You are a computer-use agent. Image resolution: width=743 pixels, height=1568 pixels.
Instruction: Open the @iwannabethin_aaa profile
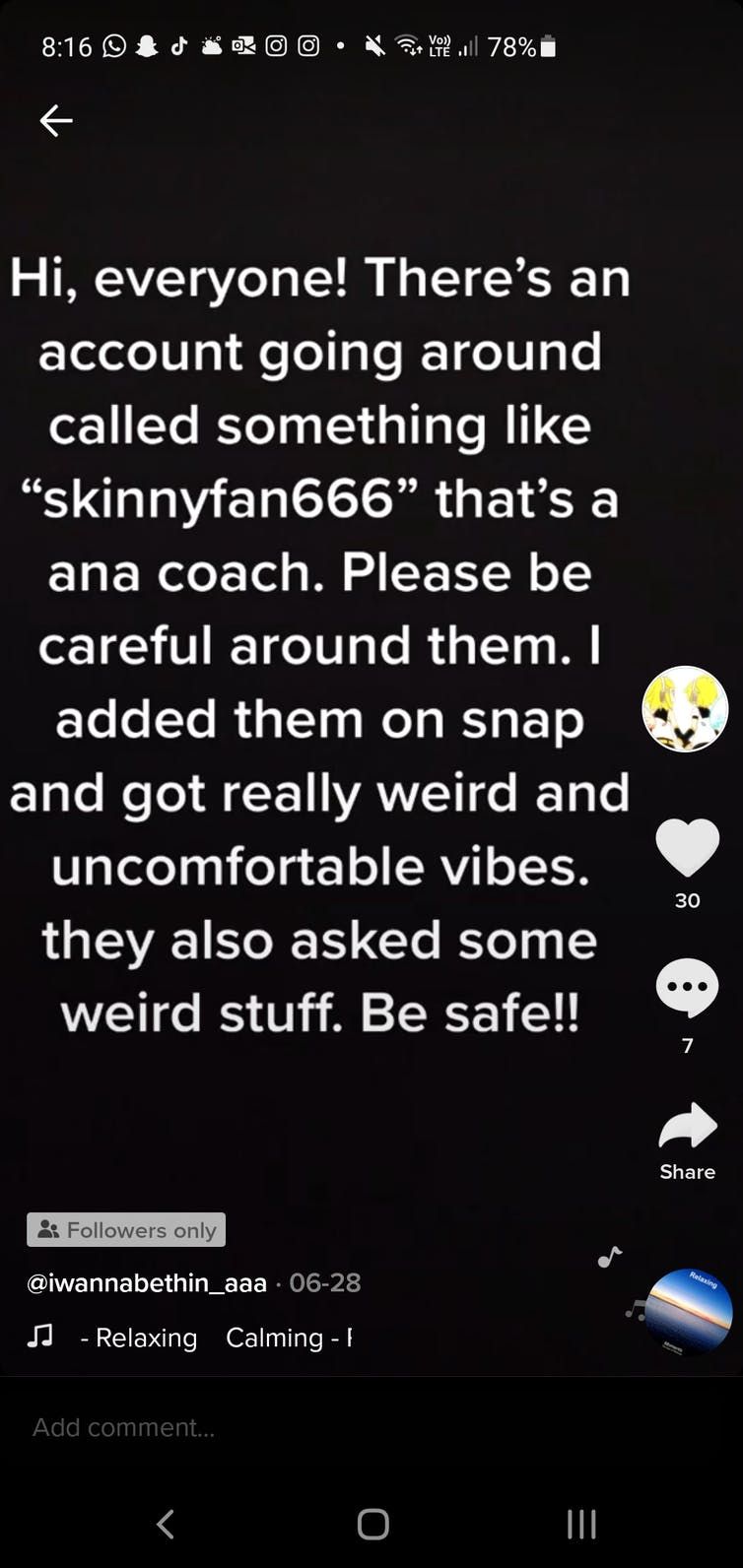pyautogui.click(x=147, y=1282)
